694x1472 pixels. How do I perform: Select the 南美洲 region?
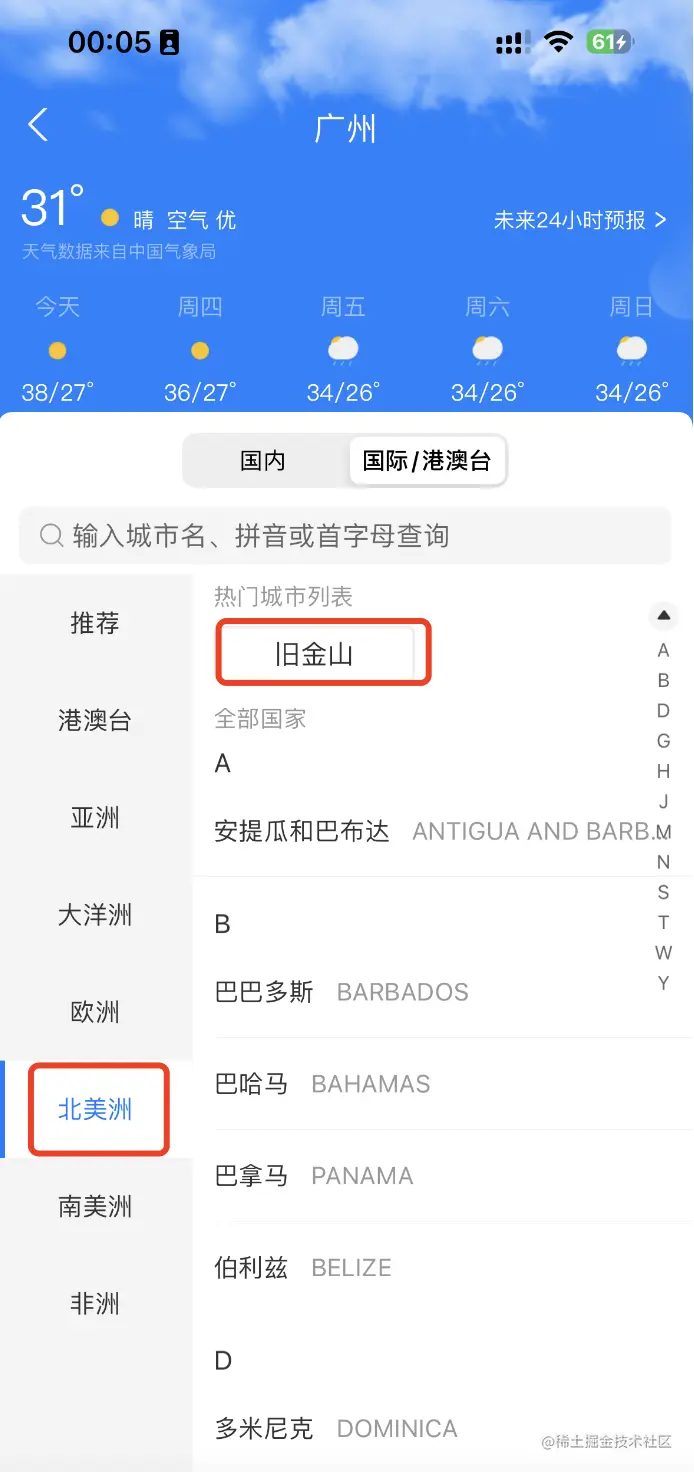click(95, 1206)
